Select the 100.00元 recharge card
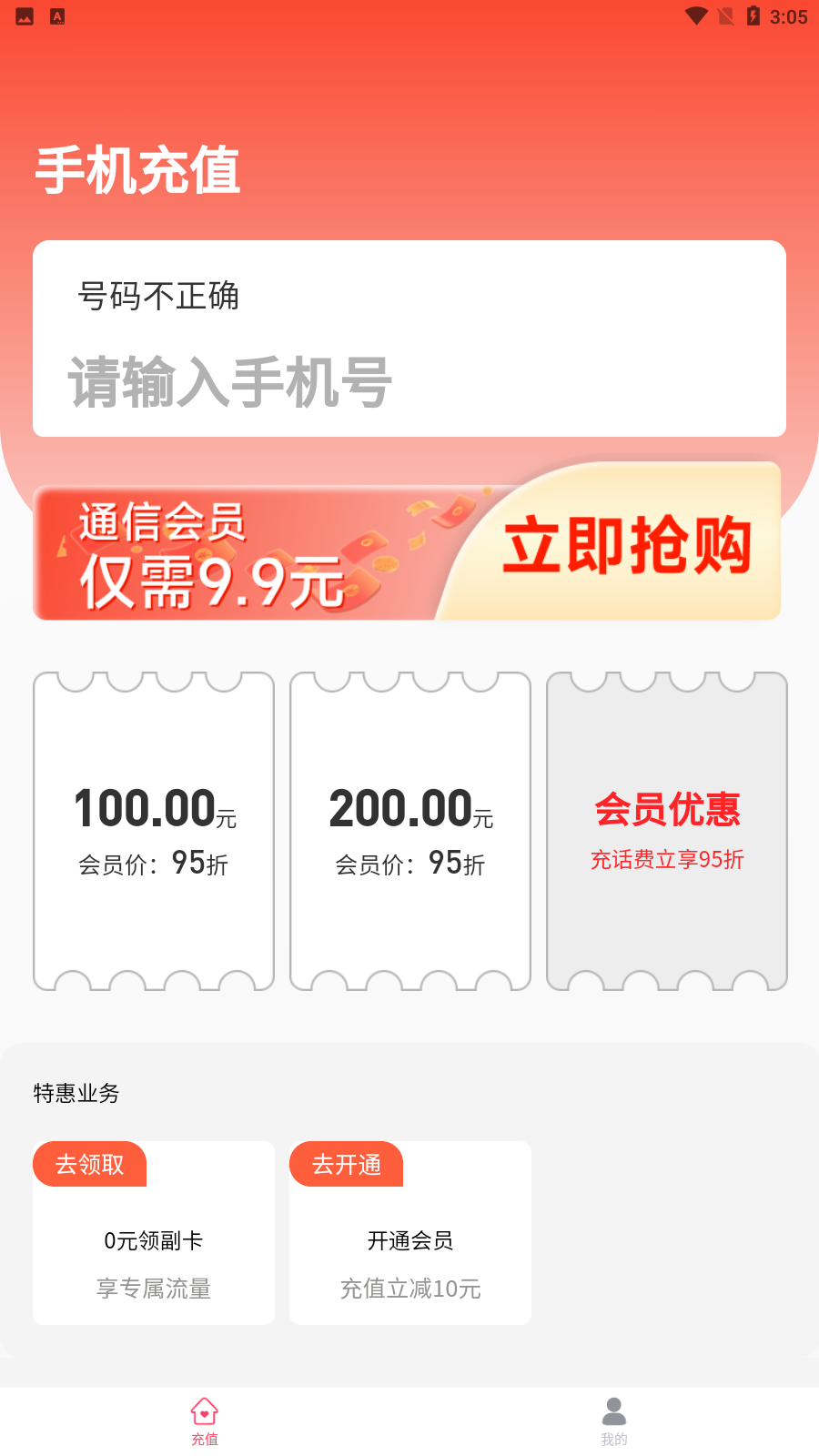Image resolution: width=819 pixels, height=1456 pixels. click(154, 831)
